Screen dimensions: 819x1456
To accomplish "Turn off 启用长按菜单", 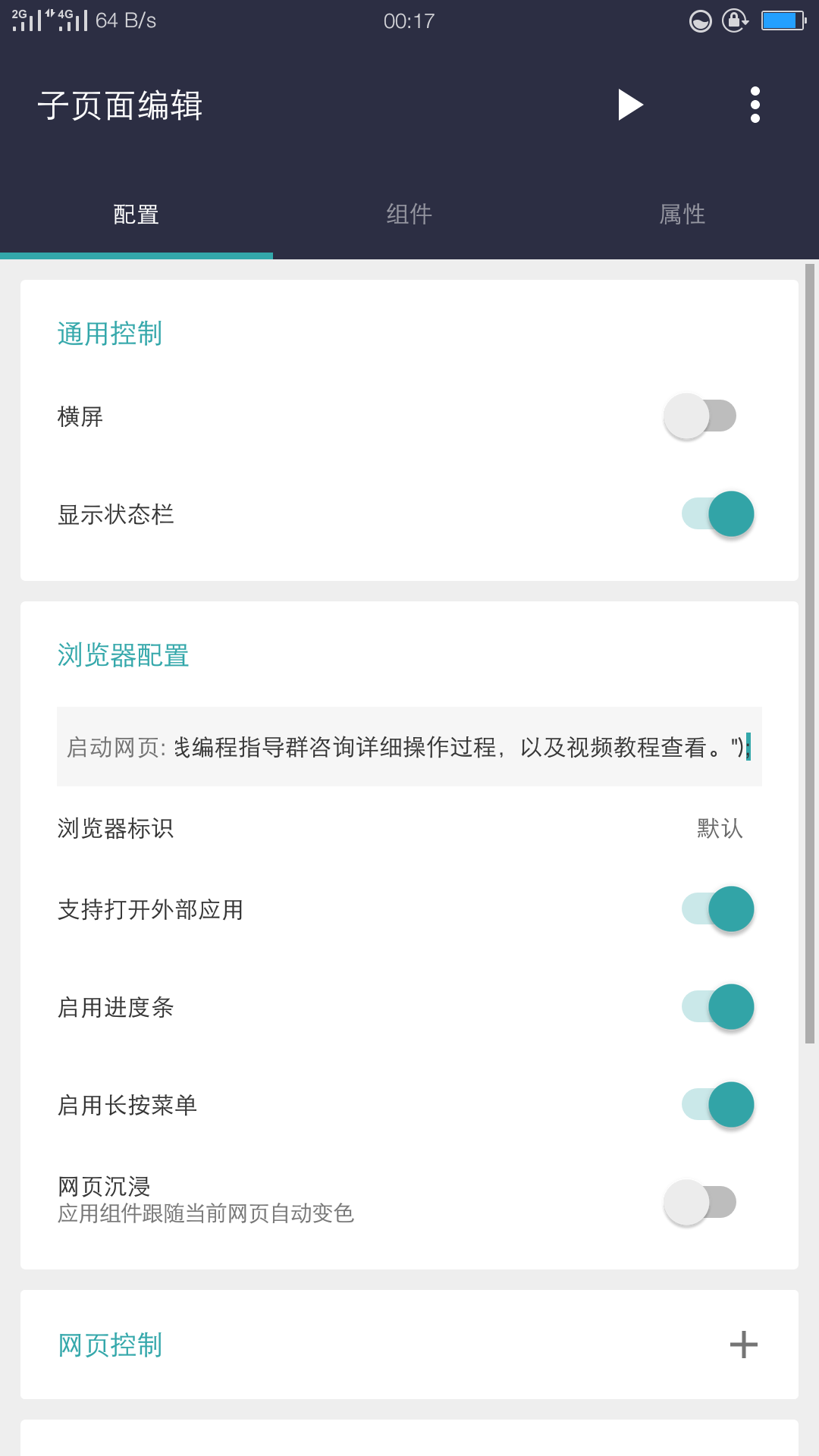I will click(717, 1105).
